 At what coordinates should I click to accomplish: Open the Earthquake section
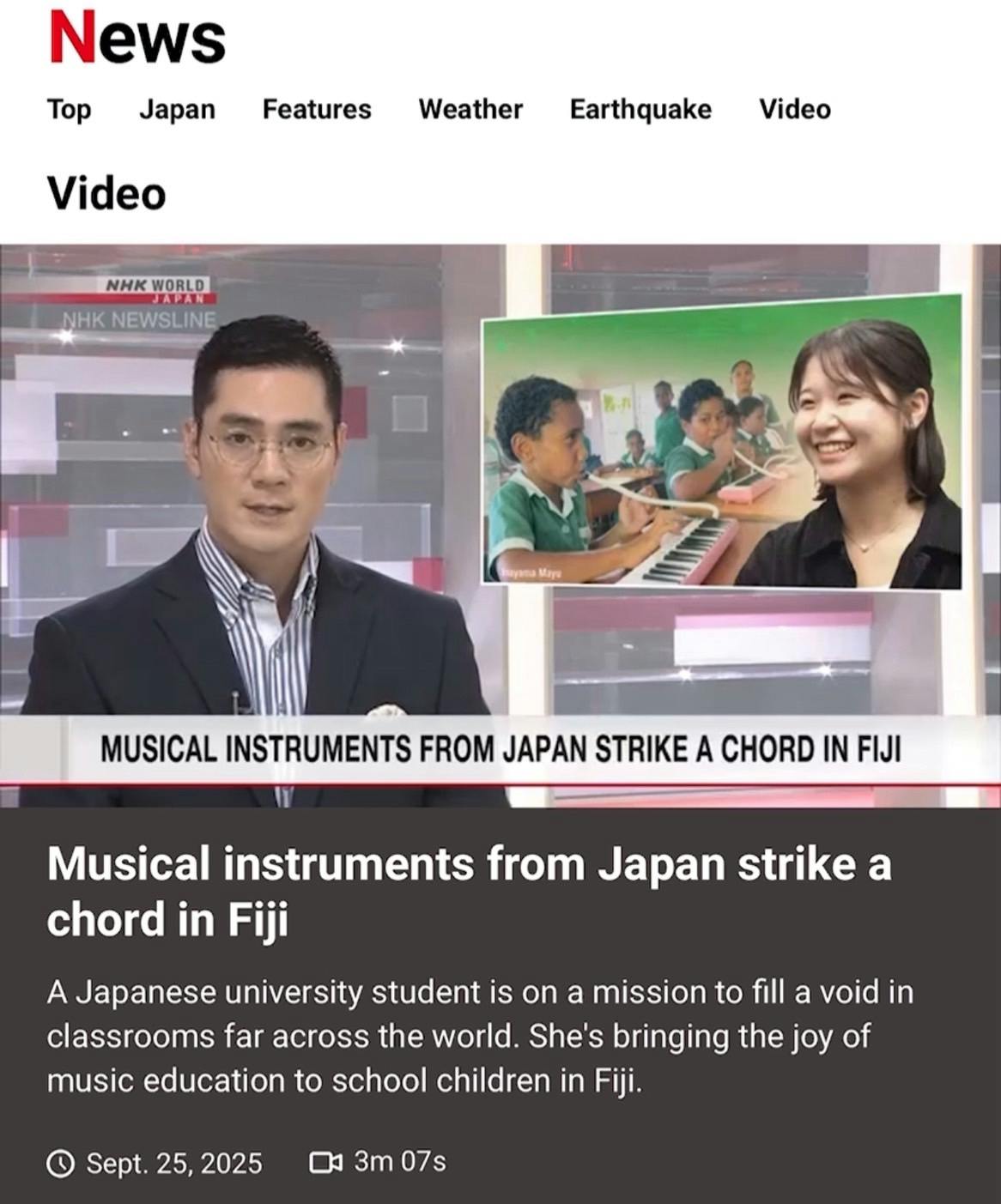point(640,110)
